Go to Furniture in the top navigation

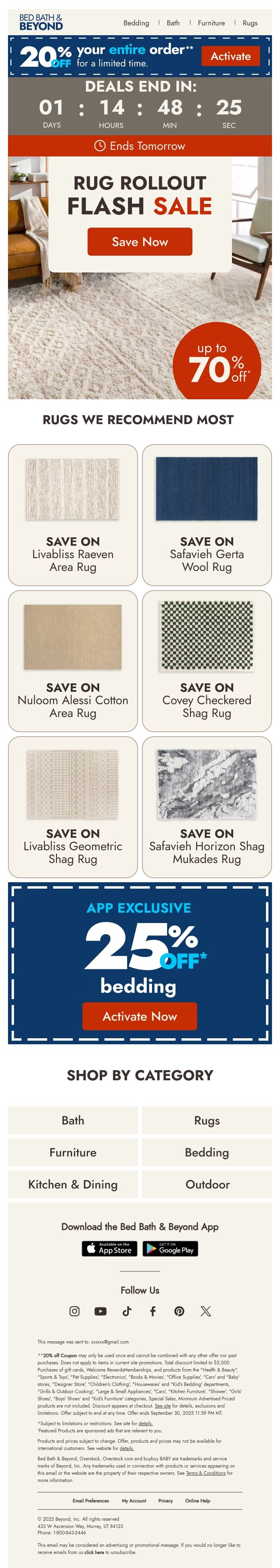click(211, 23)
